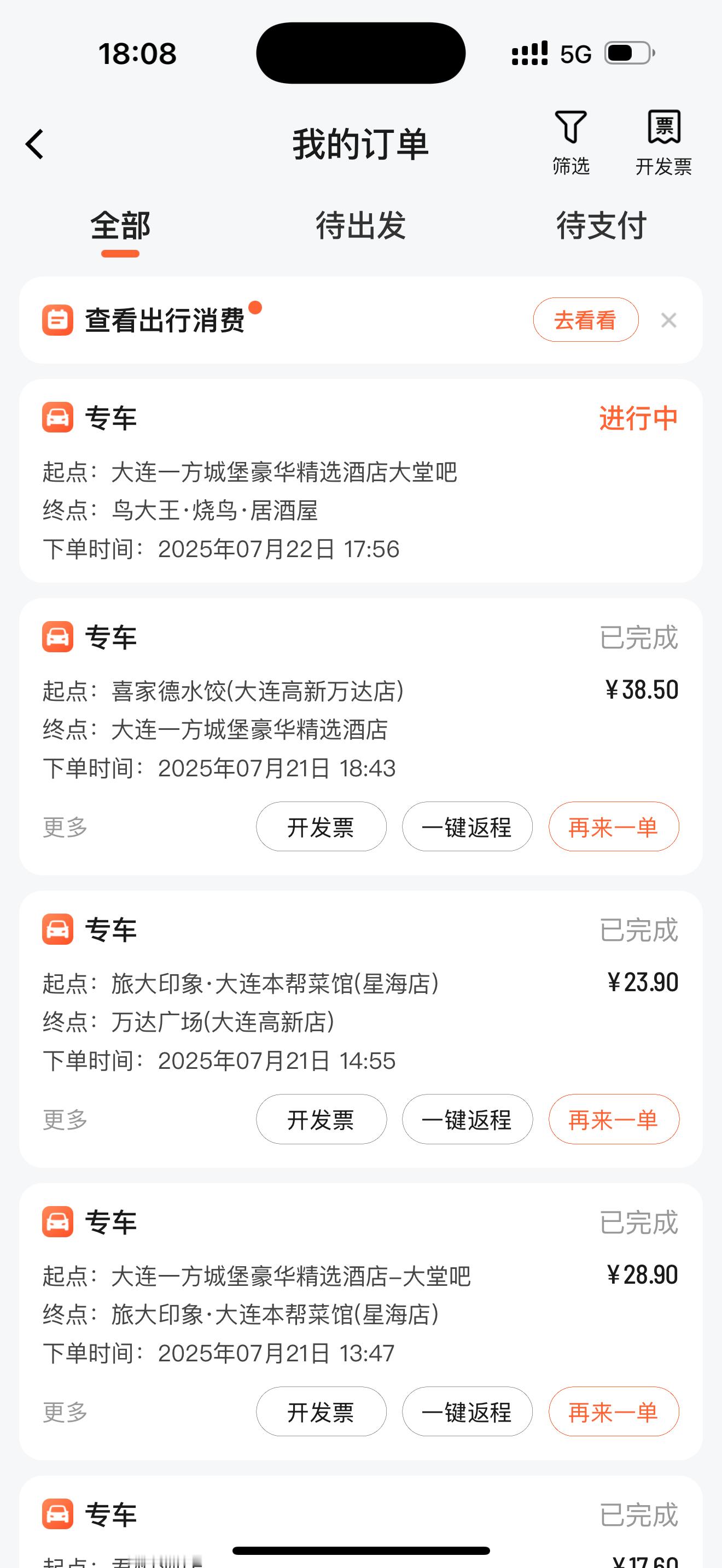Tap 开发票 for the ¥38.50 order
The height and width of the screenshot is (1568, 722).
point(321,827)
